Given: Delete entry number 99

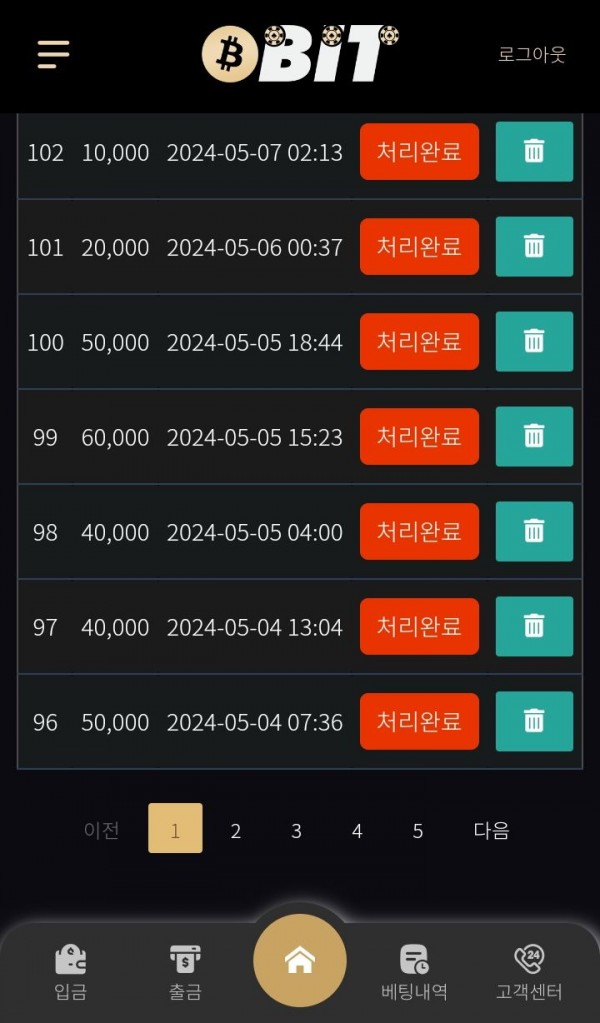Looking at the screenshot, I should [534, 437].
